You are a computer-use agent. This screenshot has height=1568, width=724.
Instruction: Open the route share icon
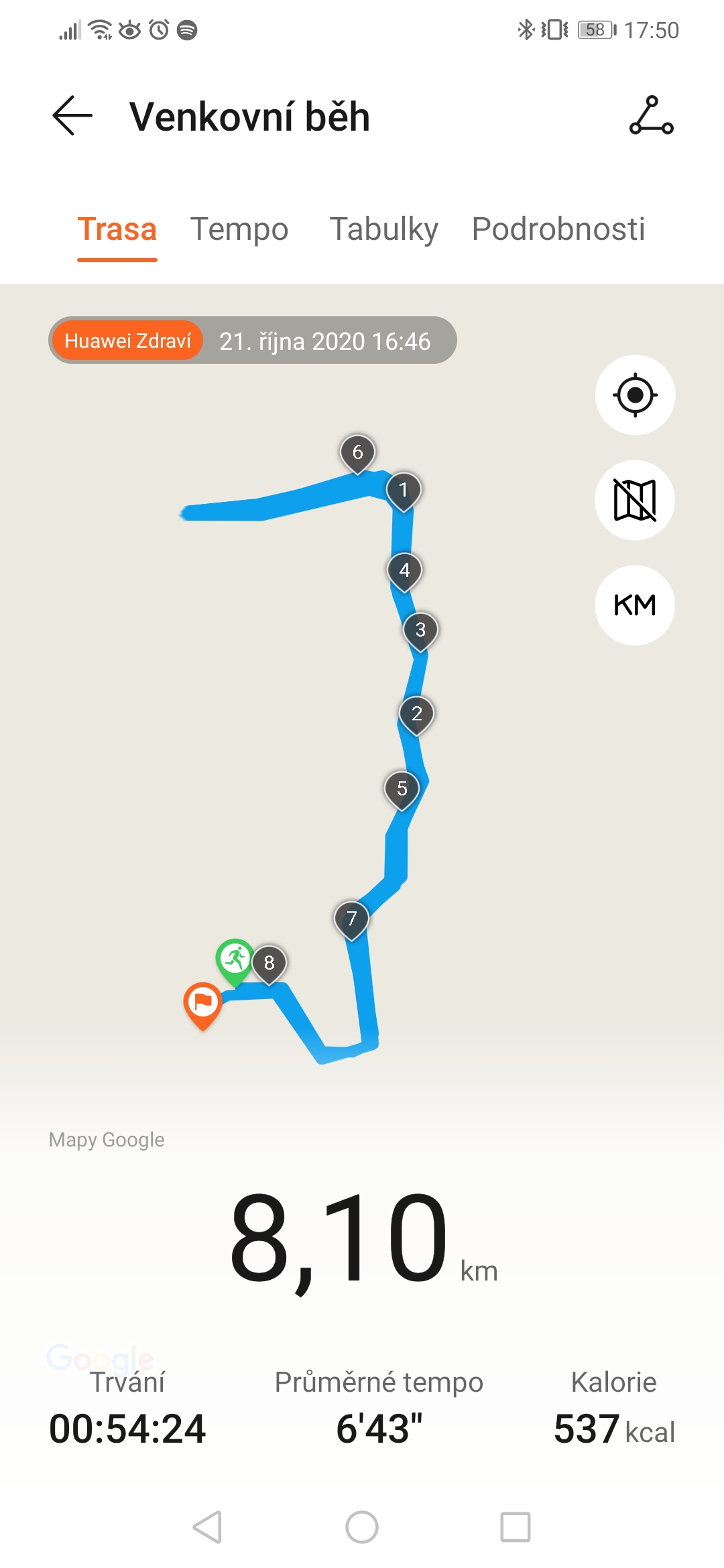click(651, 115)
